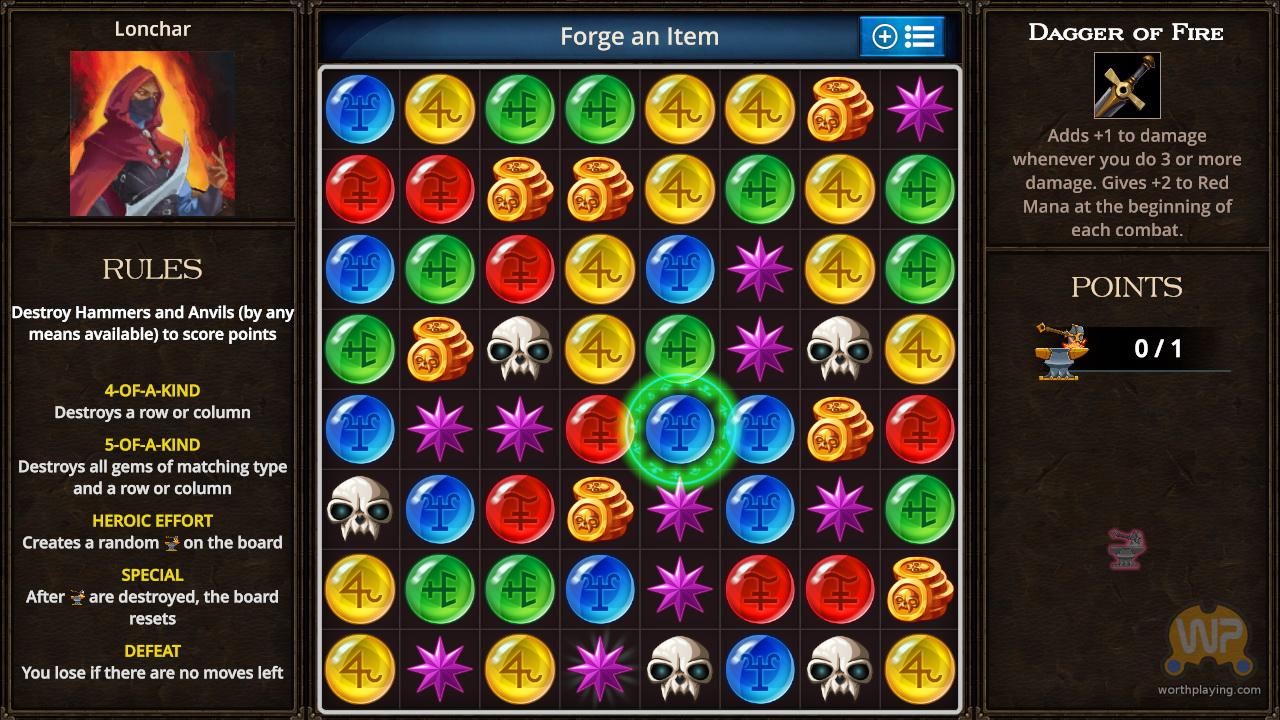
Task: Open the Dagger of Fire item icon
Action: pos(1127,86)
